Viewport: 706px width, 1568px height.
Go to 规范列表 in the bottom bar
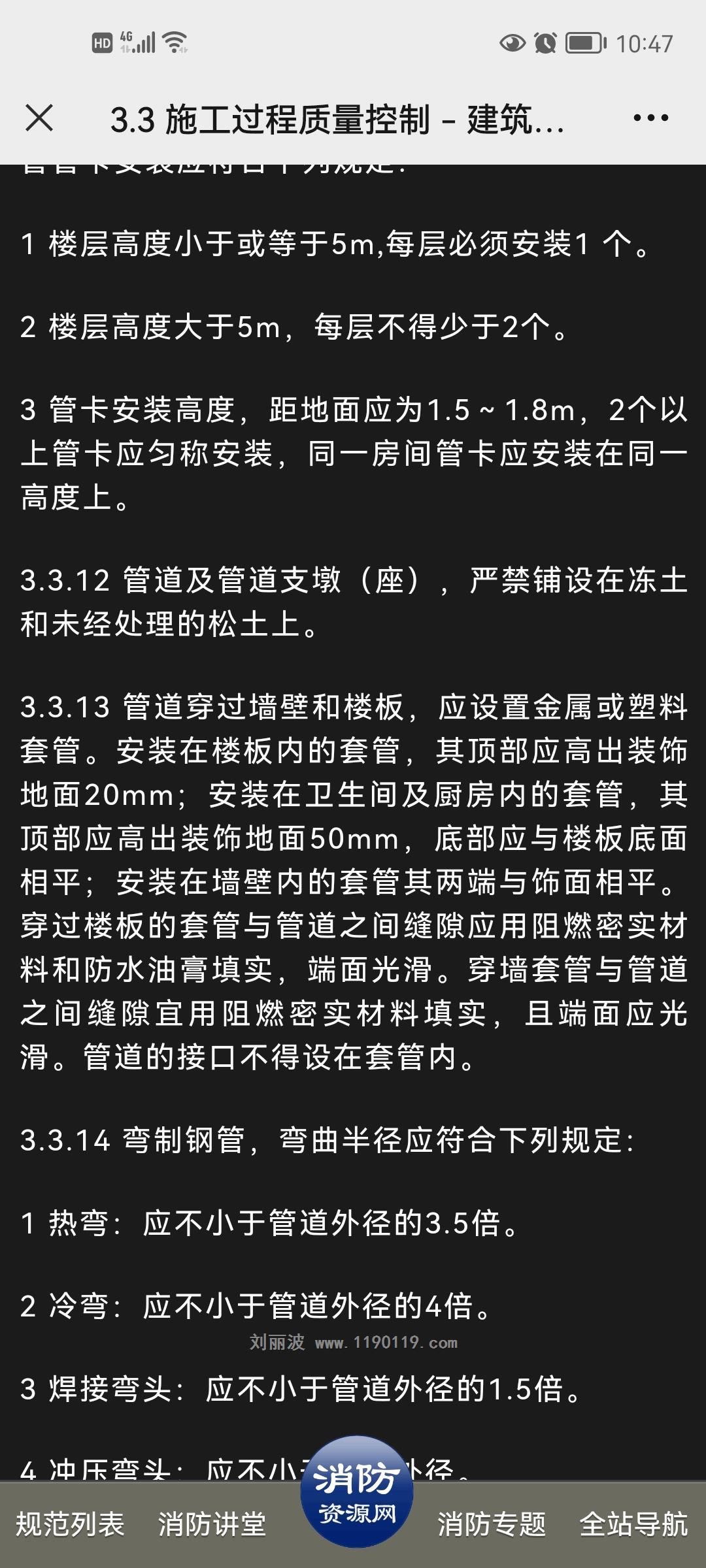point(70,1524)
